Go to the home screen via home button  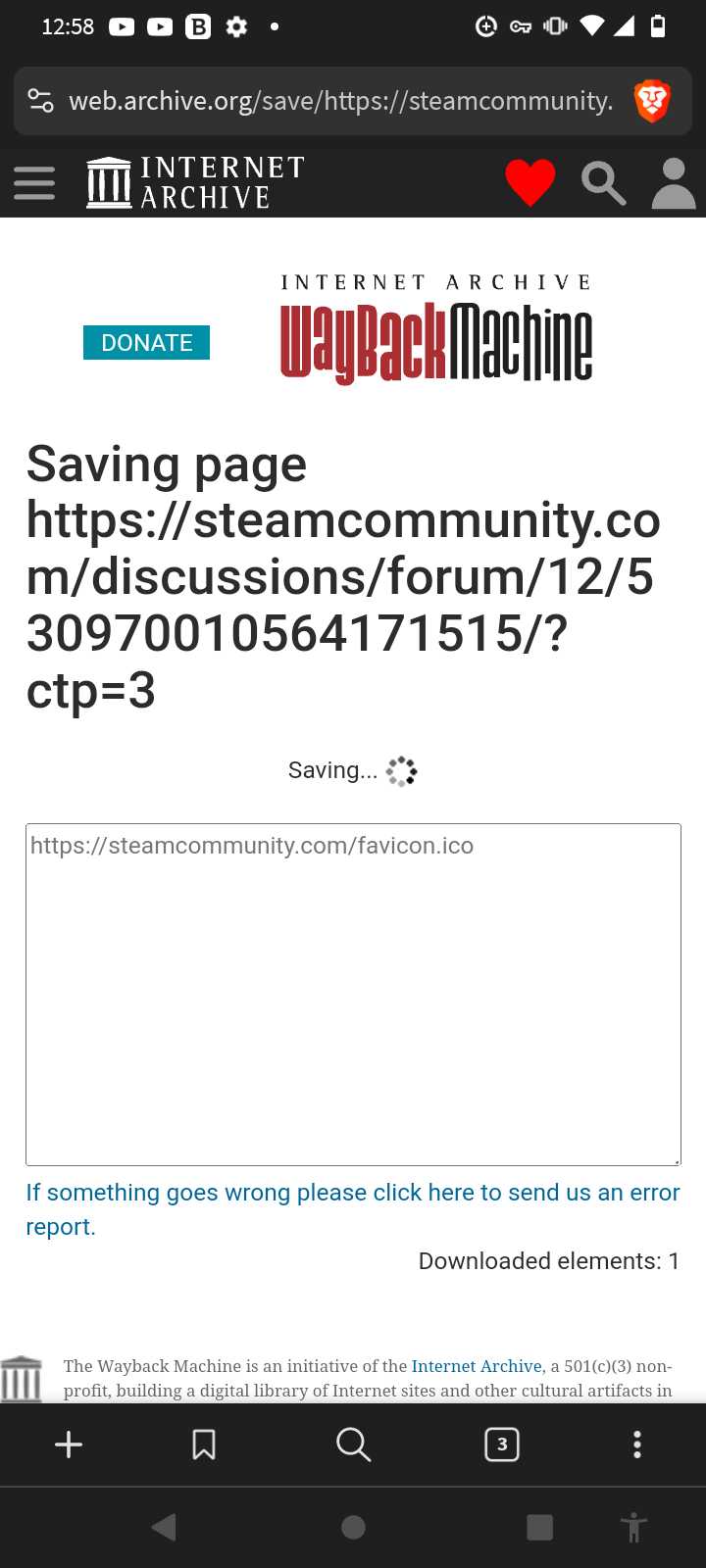[x=353, y=1527]
